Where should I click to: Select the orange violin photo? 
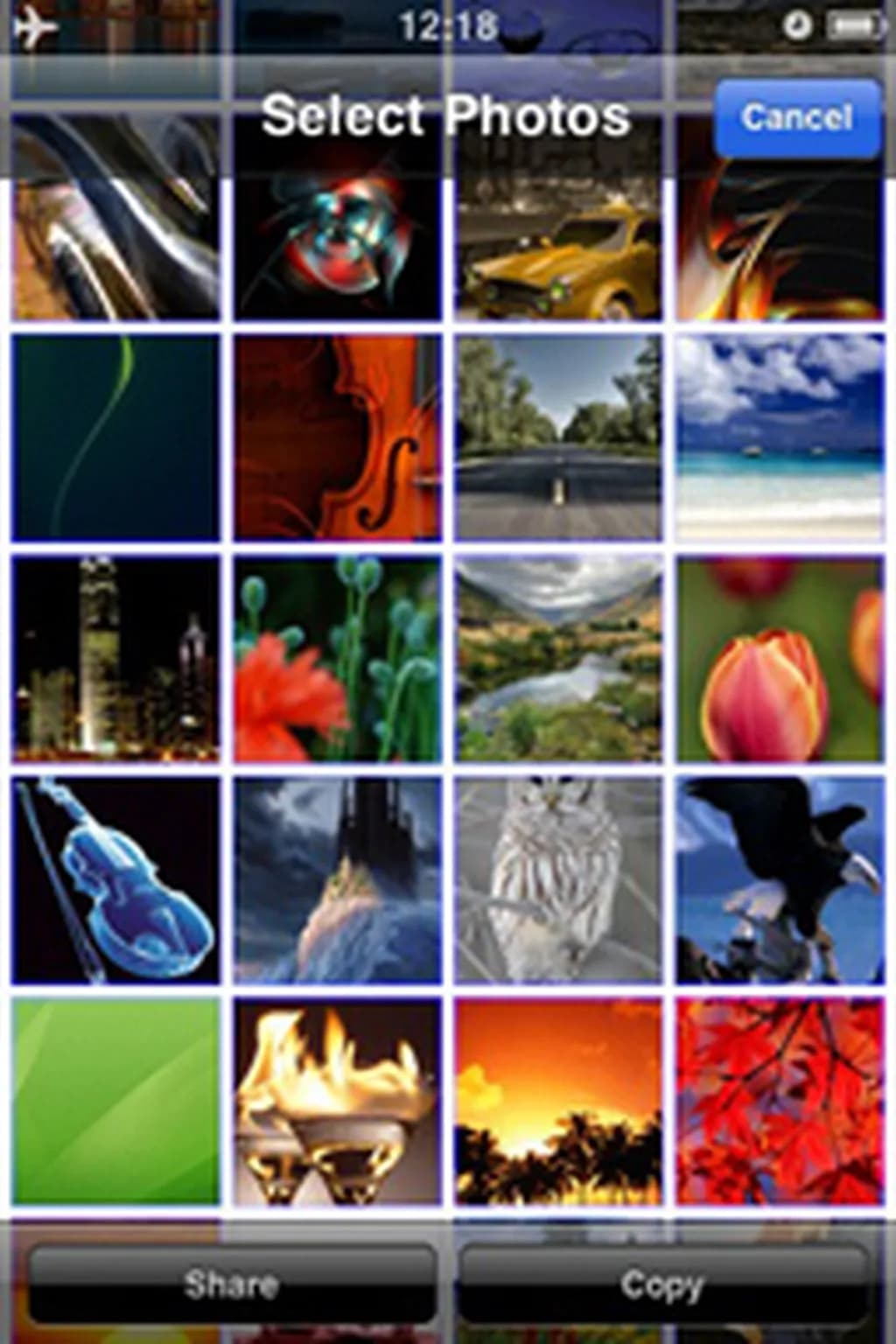coord(338,437)
